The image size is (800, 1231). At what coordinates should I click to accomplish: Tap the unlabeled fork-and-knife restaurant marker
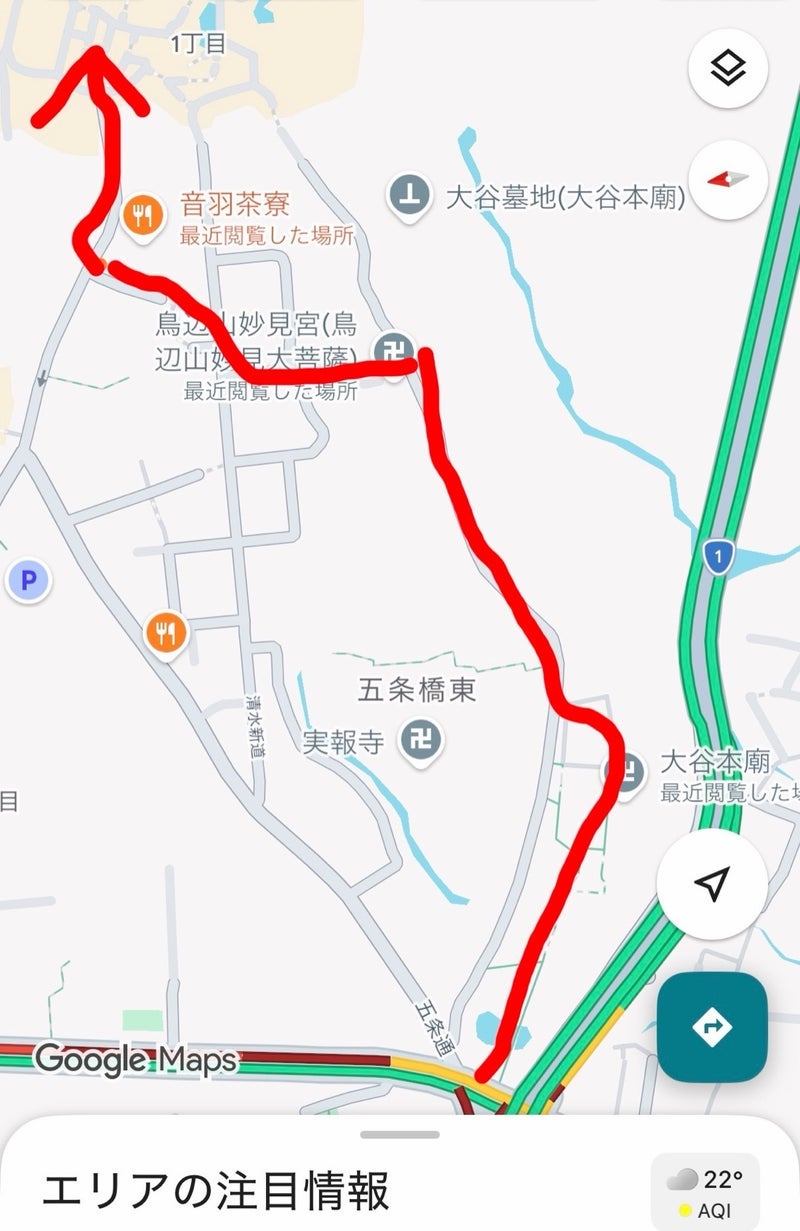pos(166,631)
